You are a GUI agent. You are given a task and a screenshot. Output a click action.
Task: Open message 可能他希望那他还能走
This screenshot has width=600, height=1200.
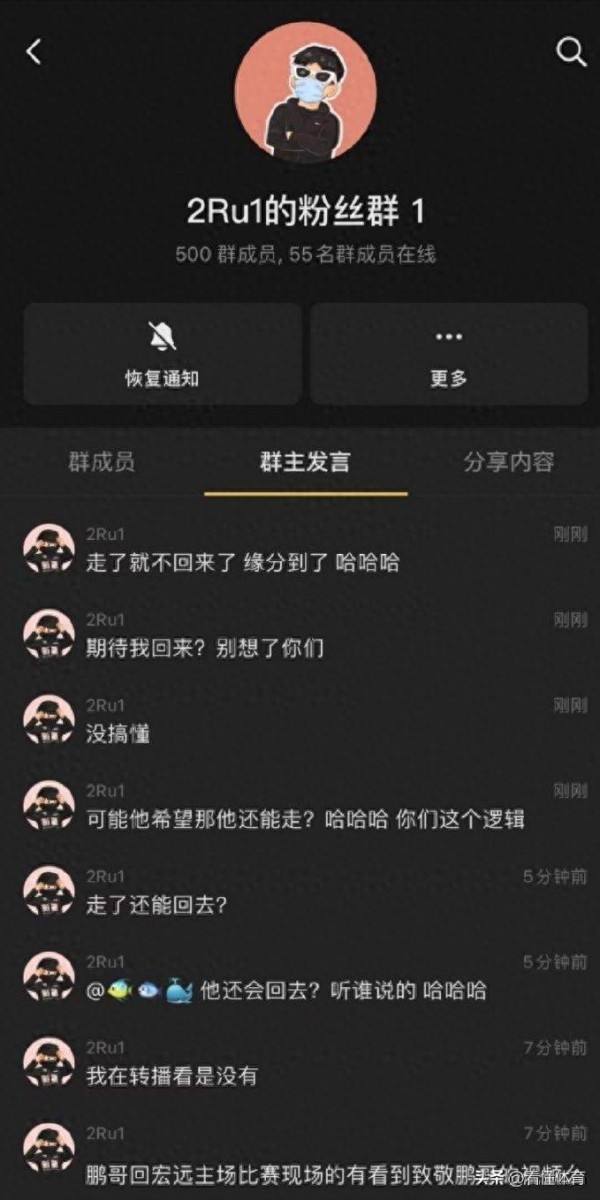[305, 820]
